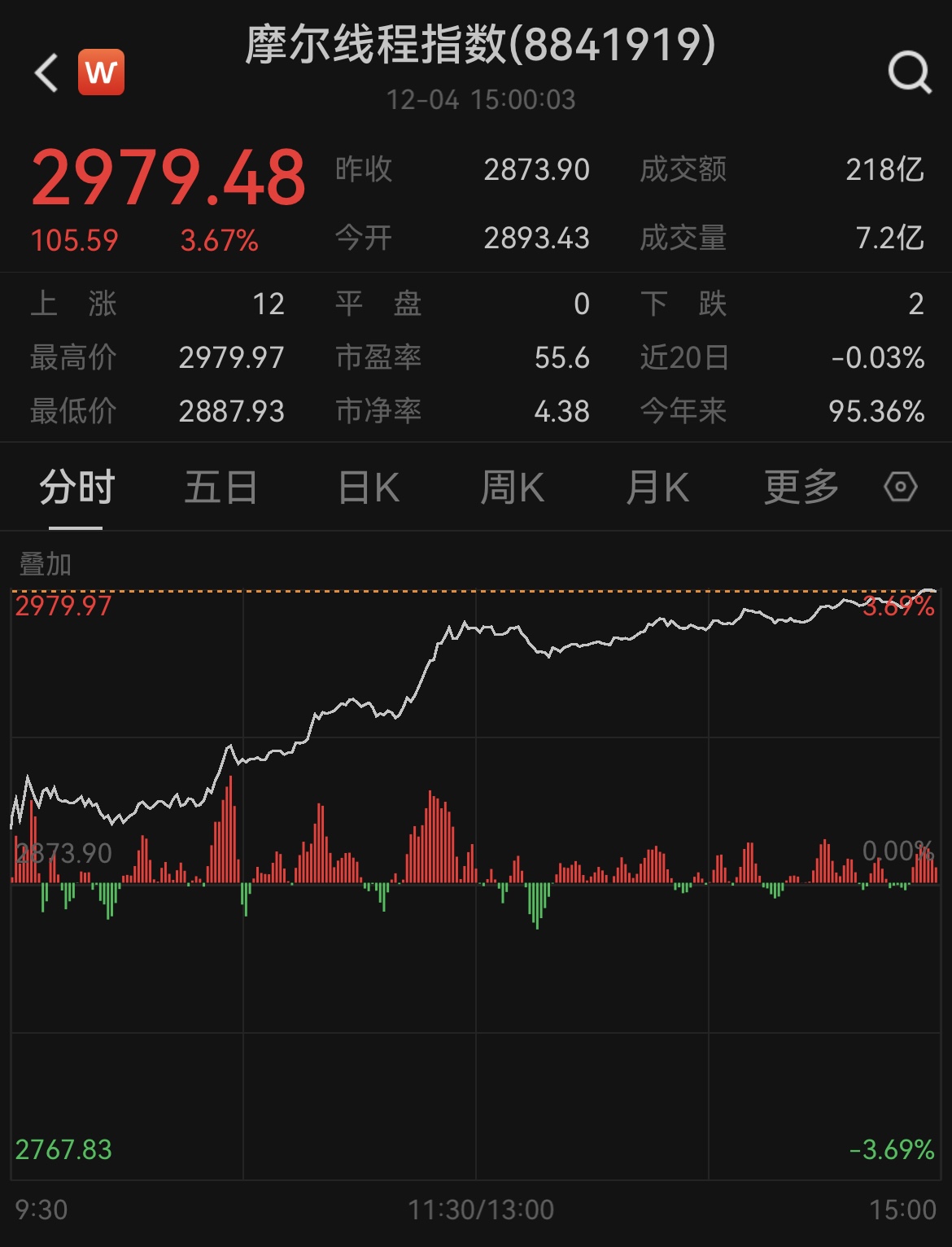Tap the 叠加 overlay button
This screenshot has height=1247, width=952.
click(46, 563)
